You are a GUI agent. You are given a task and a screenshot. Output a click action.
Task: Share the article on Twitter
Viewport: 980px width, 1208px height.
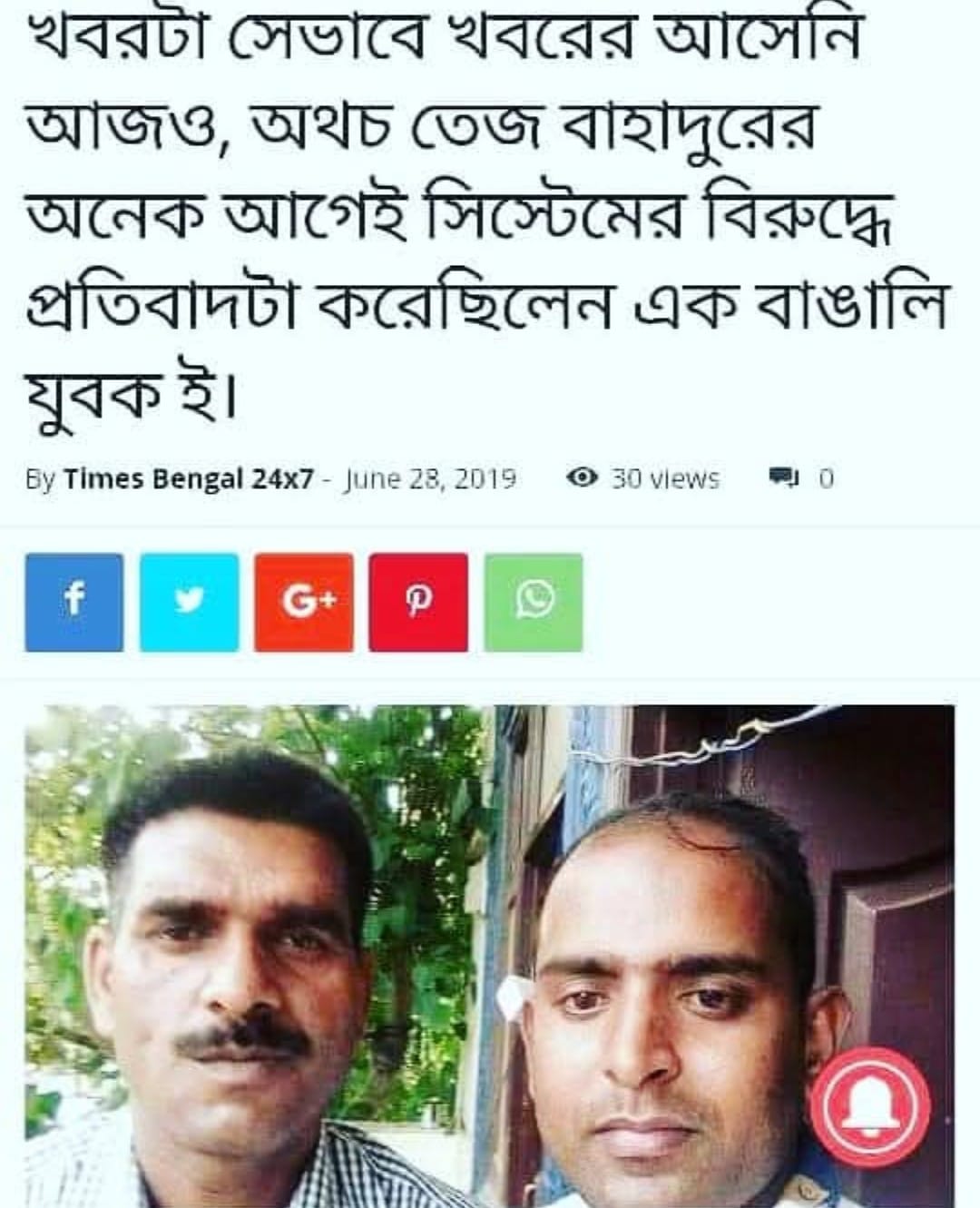click(x=189, y=602)
